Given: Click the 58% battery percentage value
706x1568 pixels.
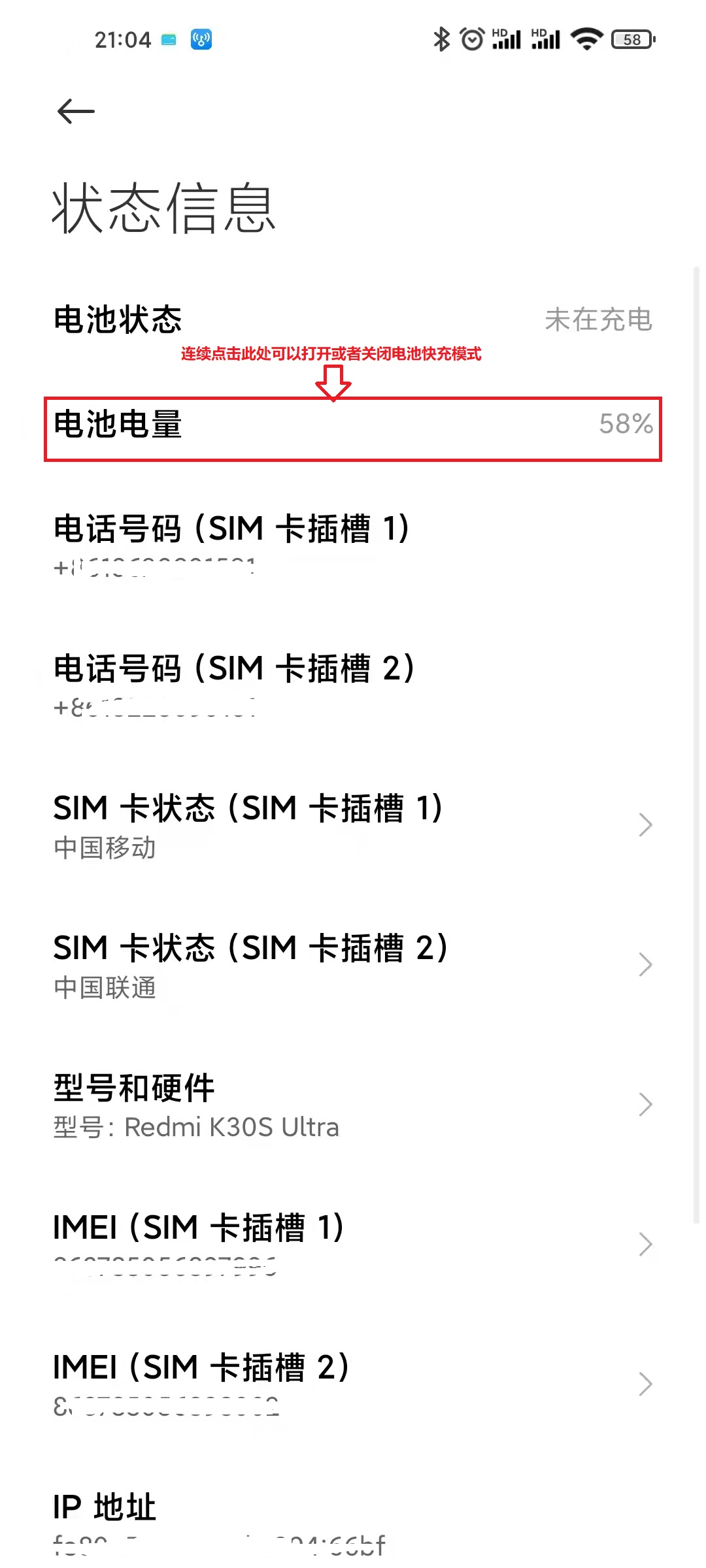Looking at the screenshot, I should [x=626, y=426].
